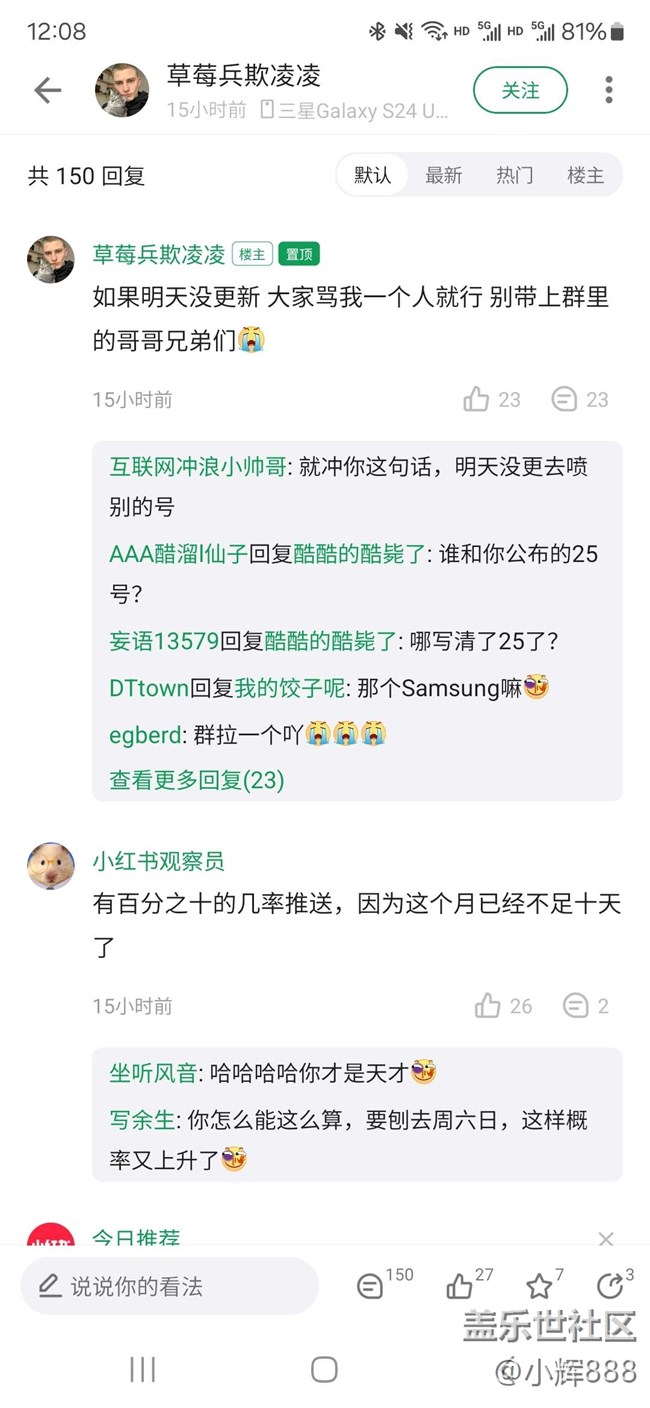Open the author's avatar in the header
Viewport: 650px width, 1408px height.
122,91
